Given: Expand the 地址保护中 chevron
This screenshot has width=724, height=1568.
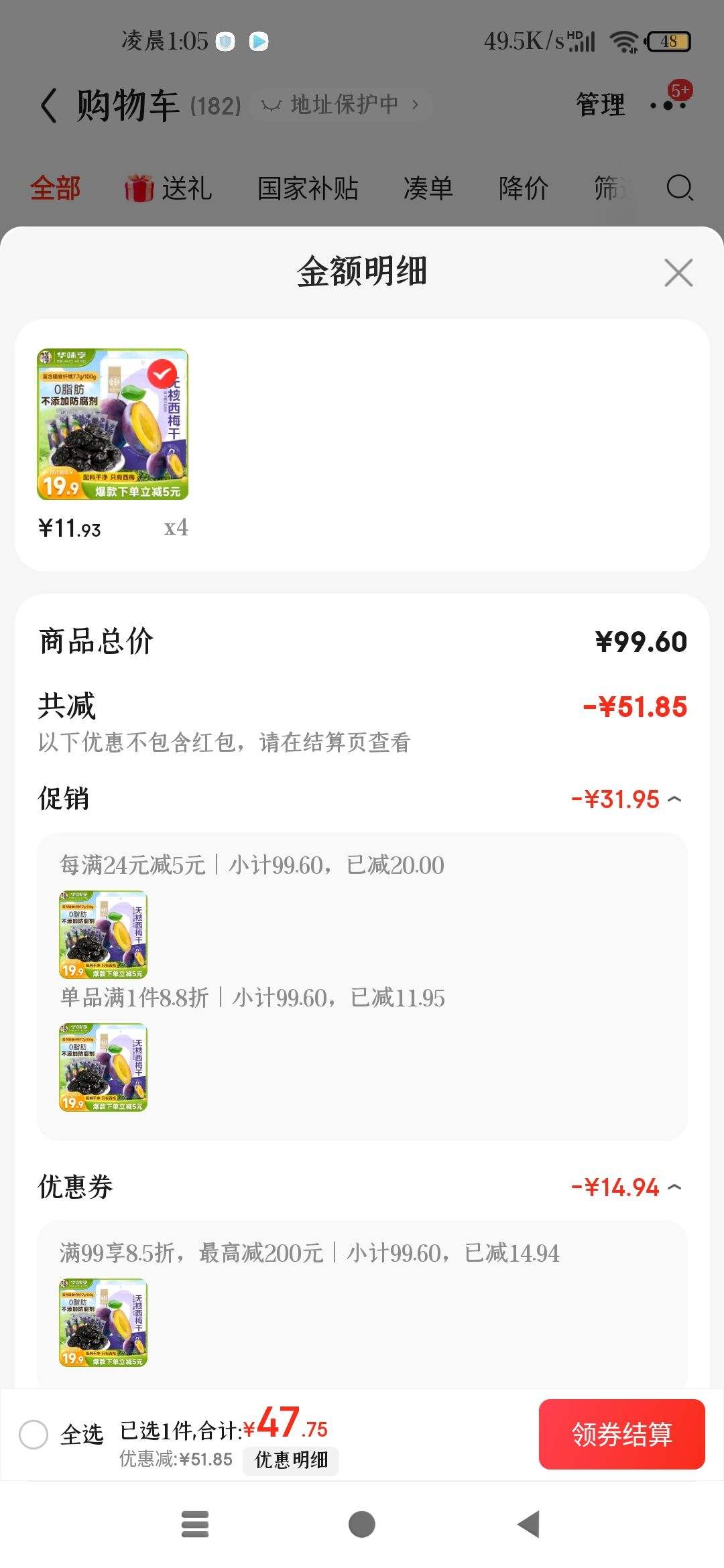Looking at the screenshot, I should [x=415, y=105].
